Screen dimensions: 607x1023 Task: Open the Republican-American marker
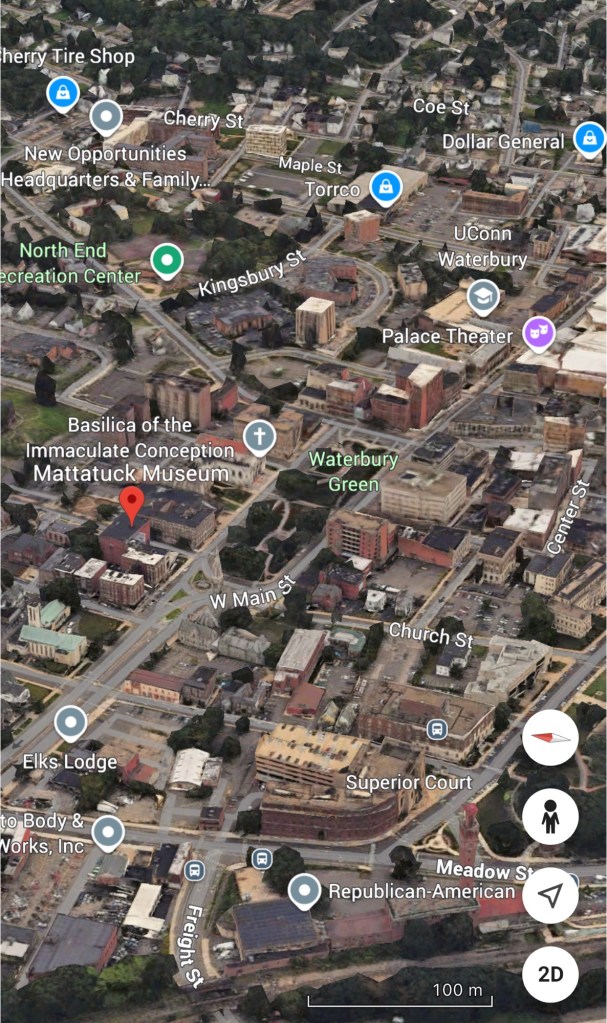click(304, 889)
